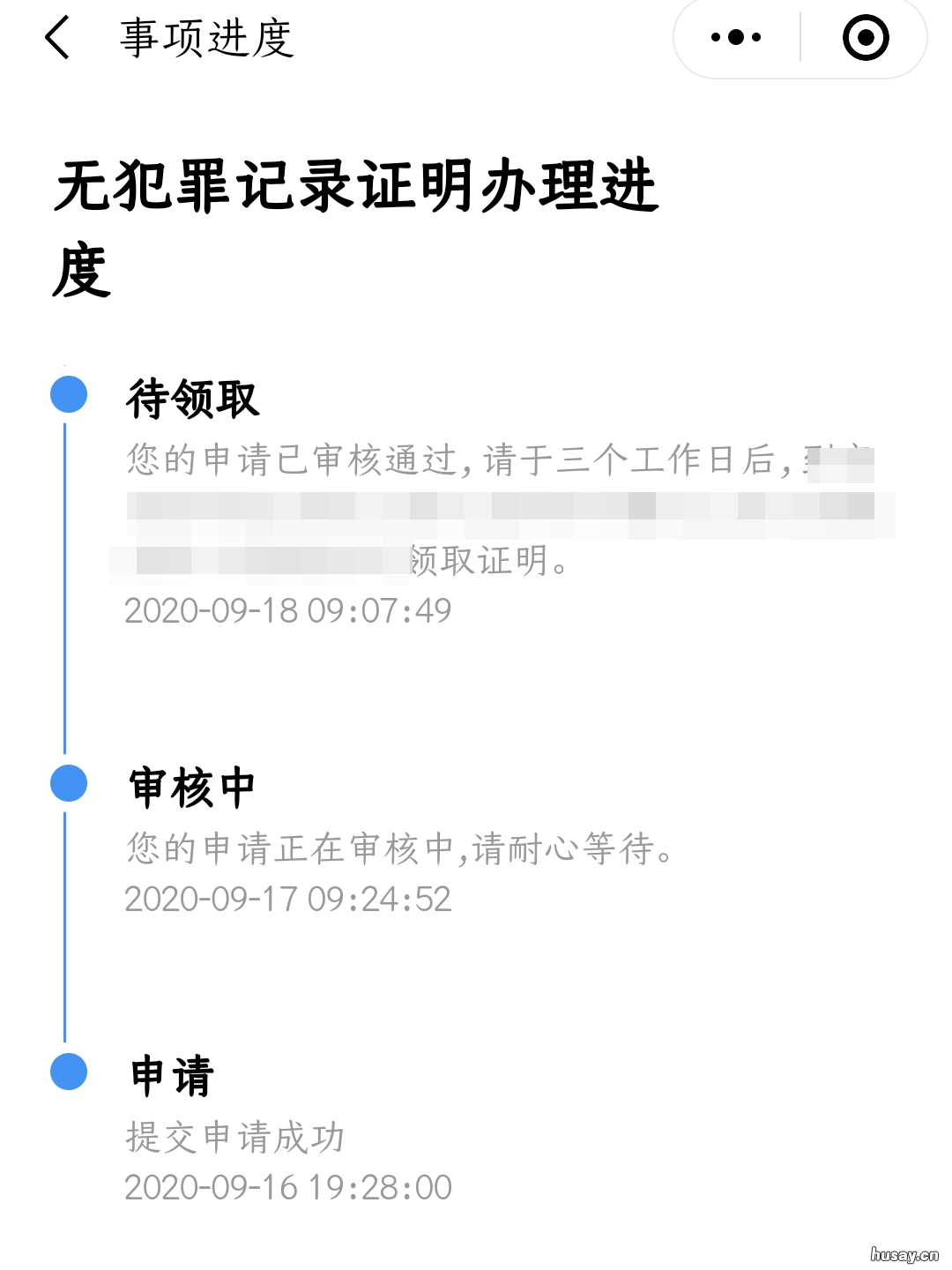This screenshot has width=952, height=1270.
Task: Expand details under 待领取
Action: [x=353, y=512]
